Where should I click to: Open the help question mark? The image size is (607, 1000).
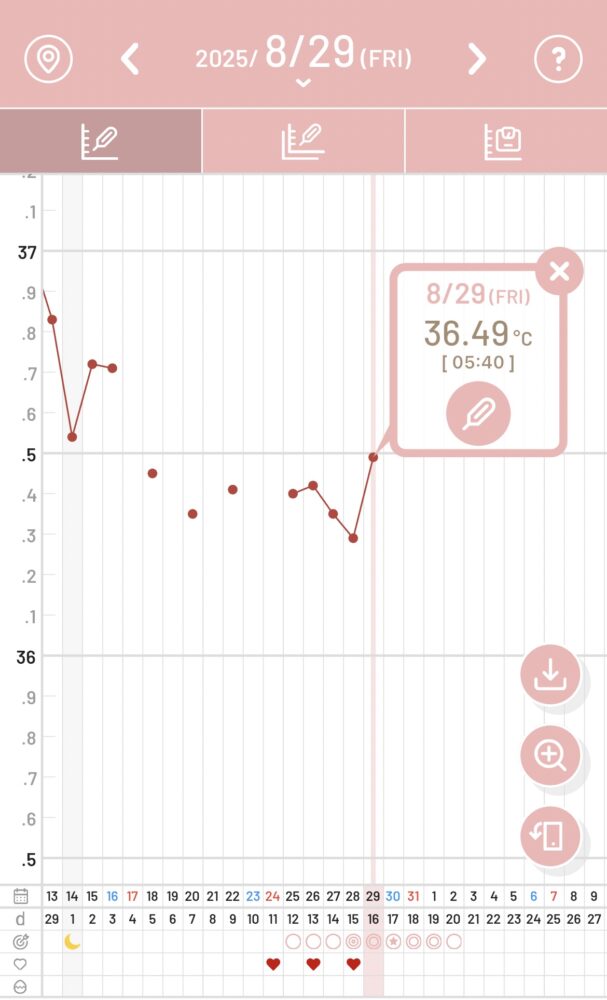pos(558,59)
